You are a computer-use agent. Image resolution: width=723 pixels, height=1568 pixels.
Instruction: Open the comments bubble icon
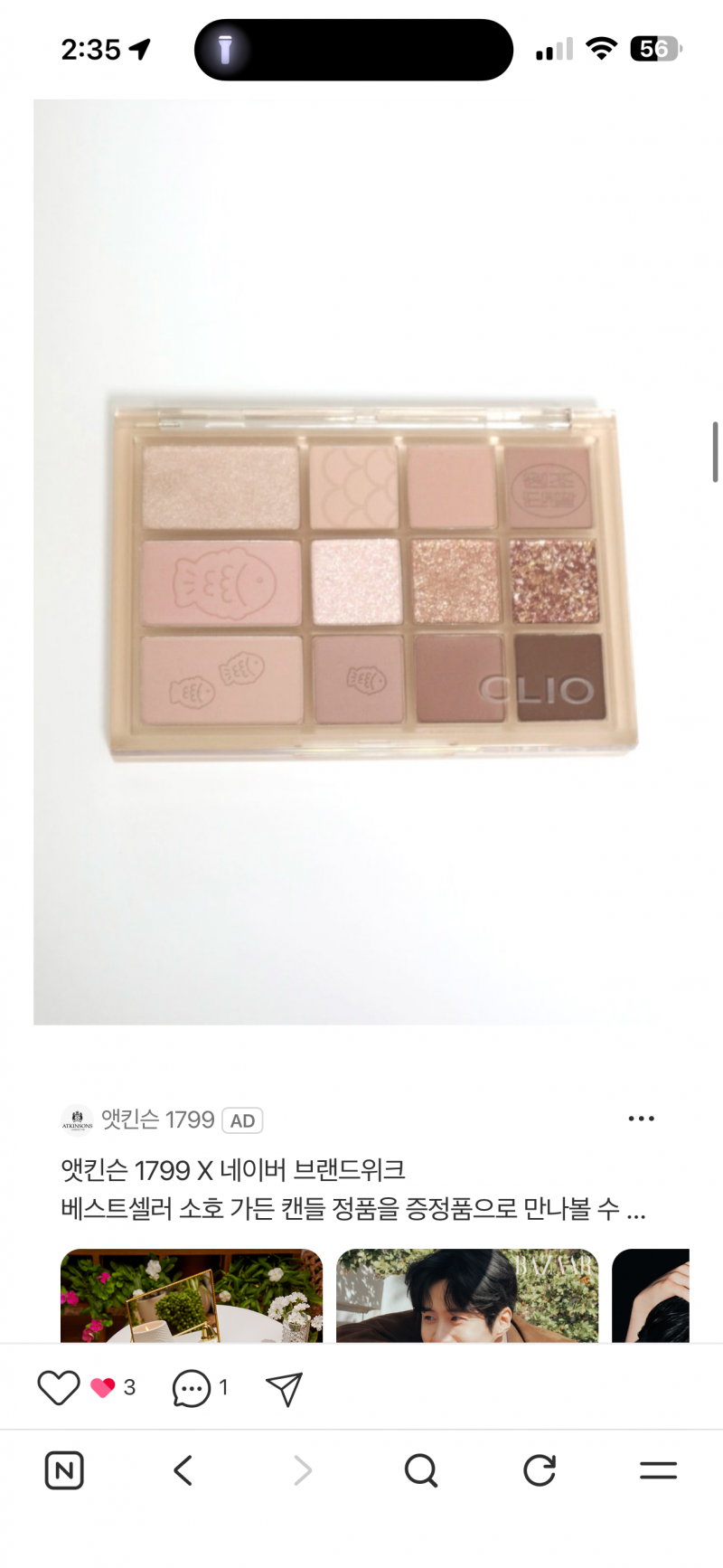[191, 1389]
